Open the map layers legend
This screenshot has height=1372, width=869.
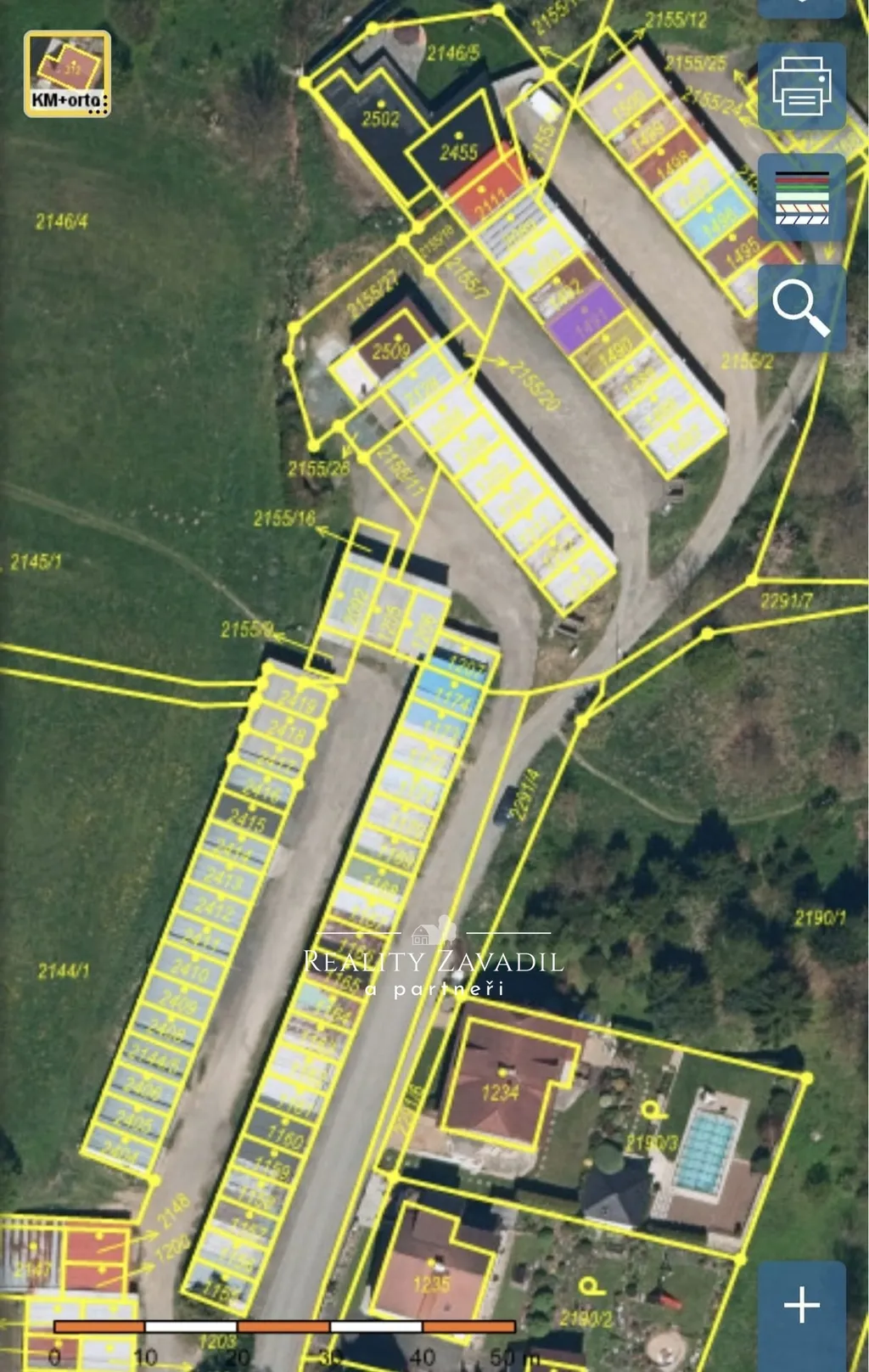[x=801, y=198]
